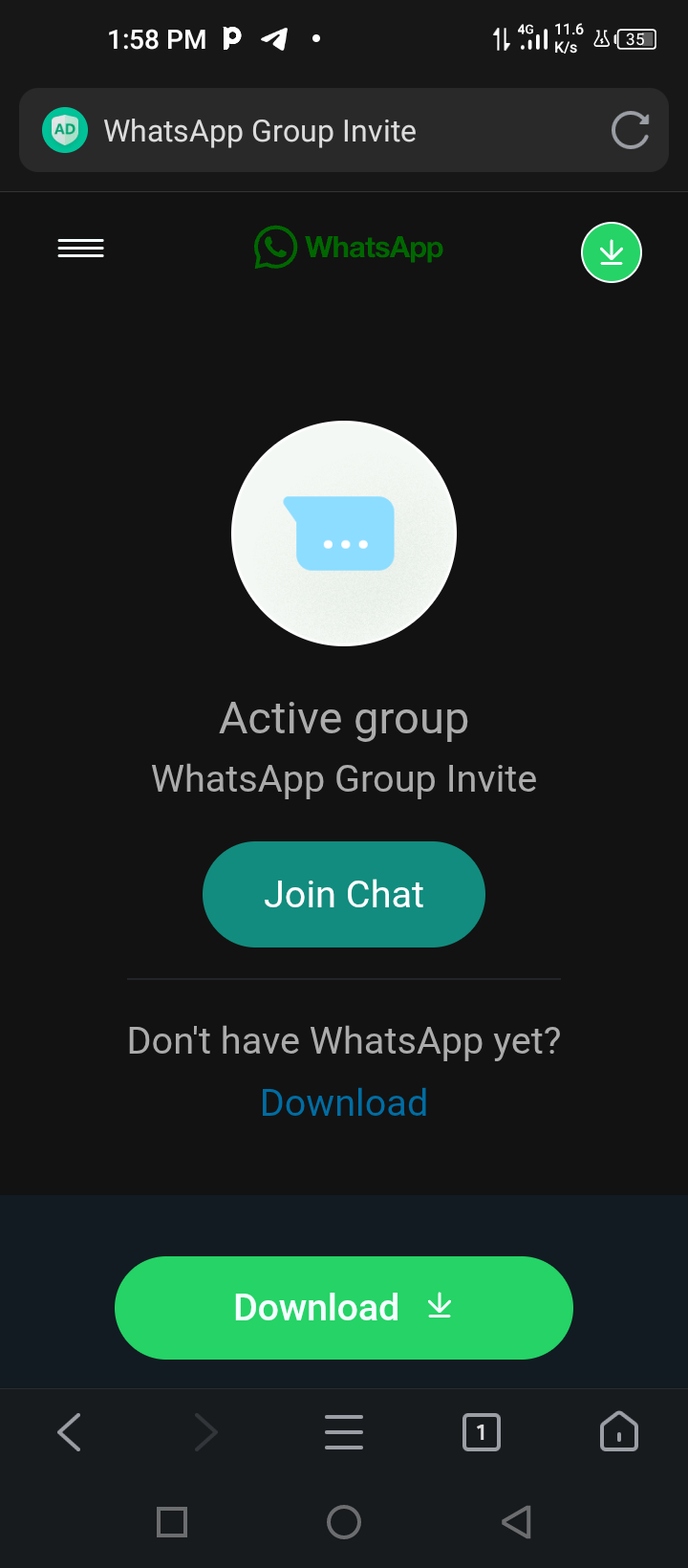Open recent apps from system navigation

[x=172, y=1522]
